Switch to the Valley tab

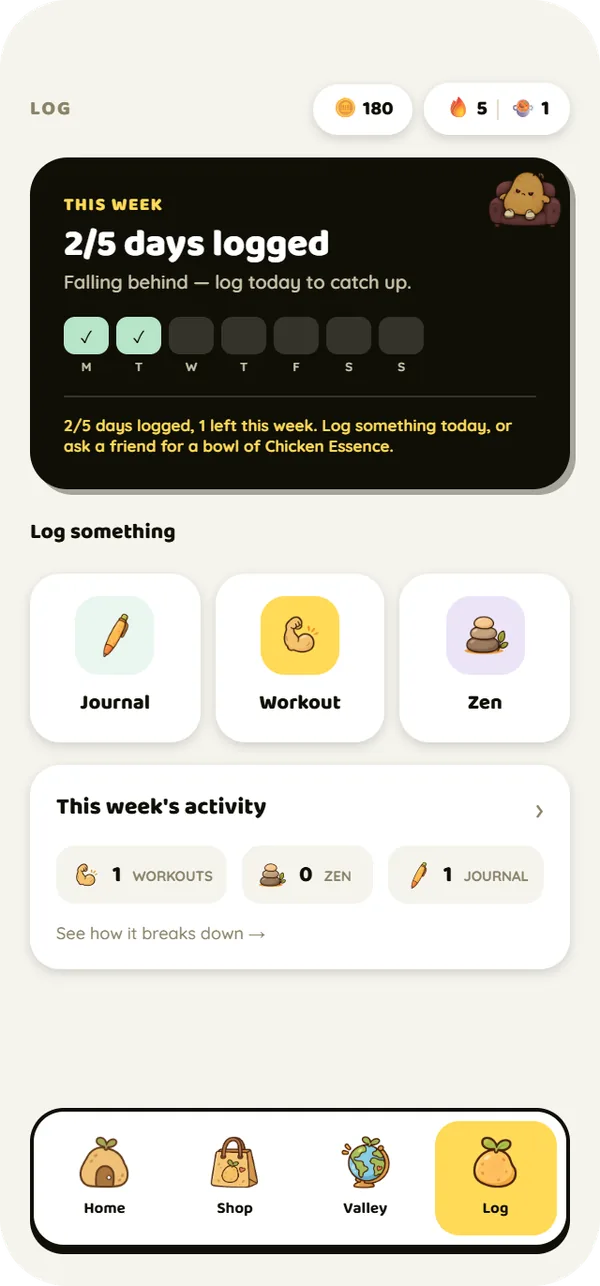coord(365,1177)
